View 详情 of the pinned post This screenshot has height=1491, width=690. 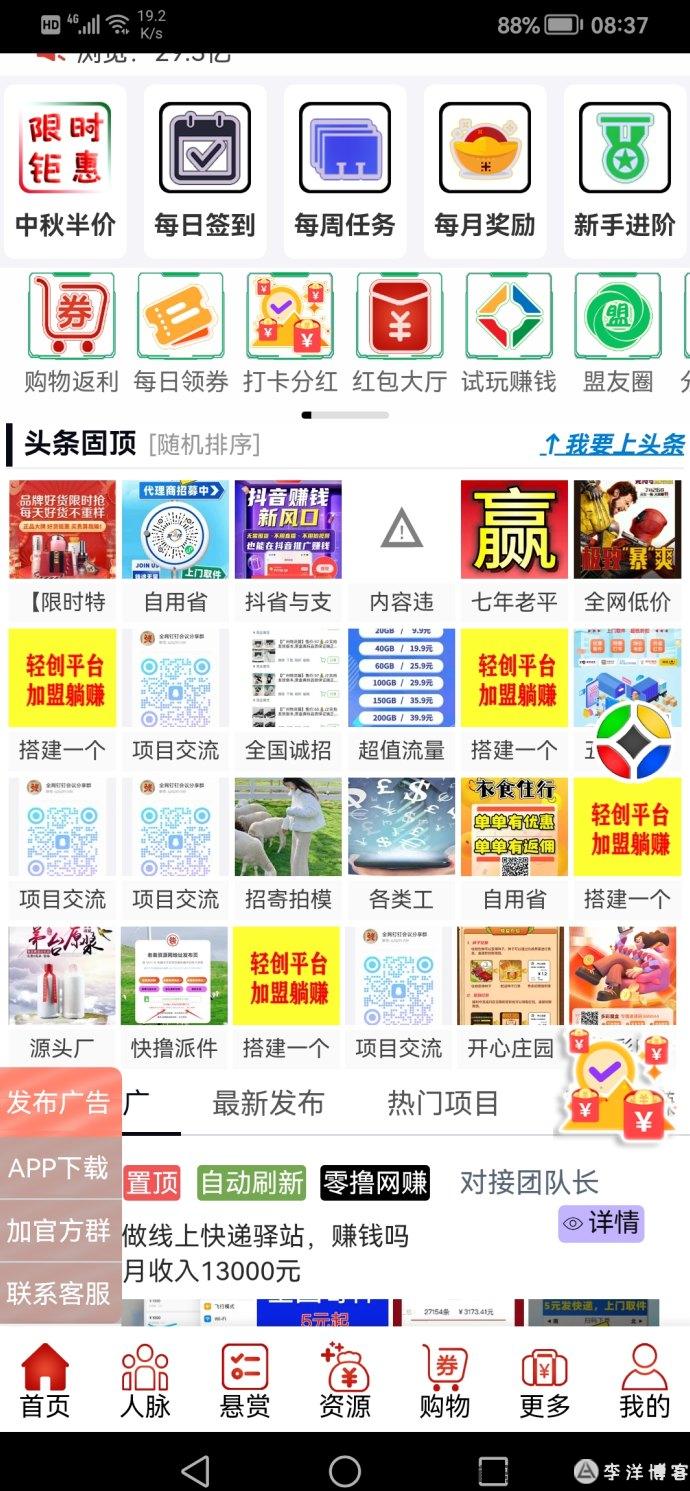click(x=601, y=1223)
